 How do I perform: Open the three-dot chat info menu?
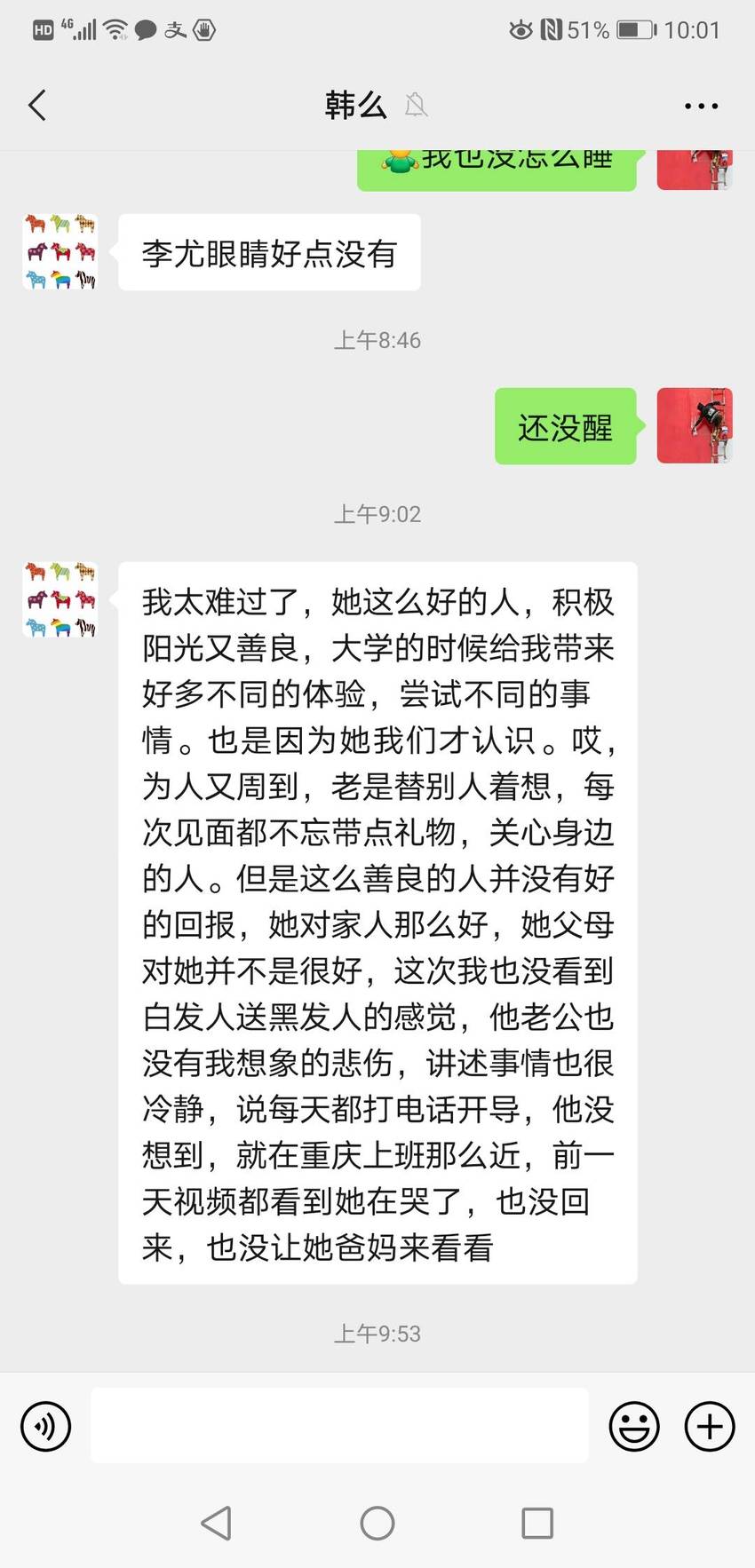pyautogui.click(x=701, y=106)
